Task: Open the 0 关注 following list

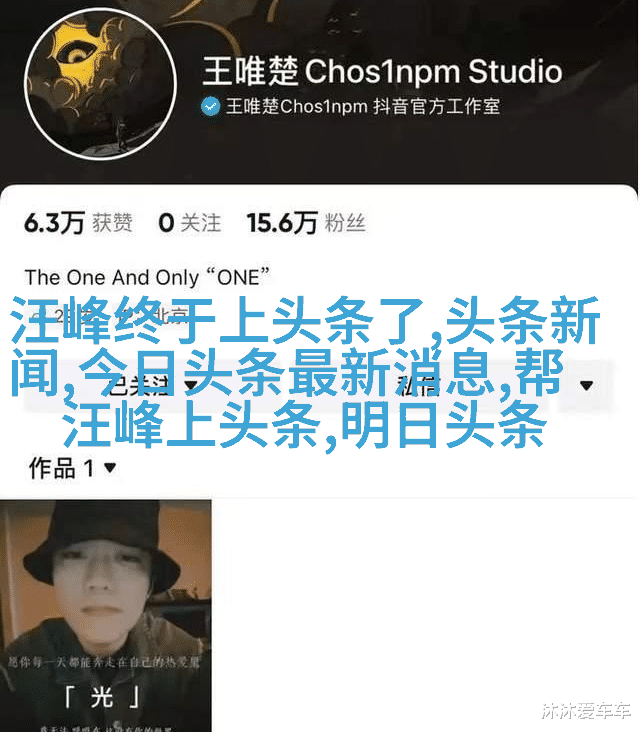Action: (x=189, y=223)
